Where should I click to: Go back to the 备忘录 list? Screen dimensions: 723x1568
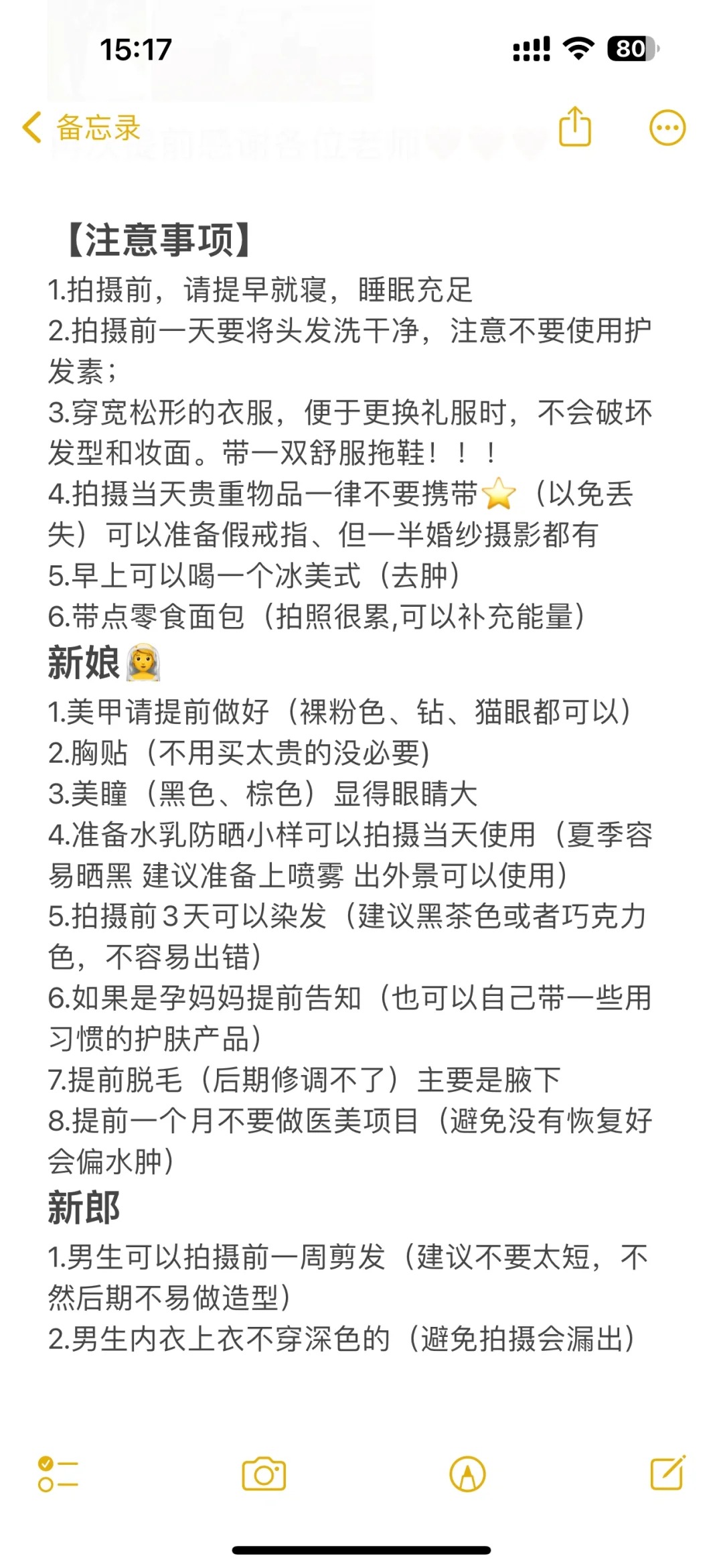tap(81, 127)
